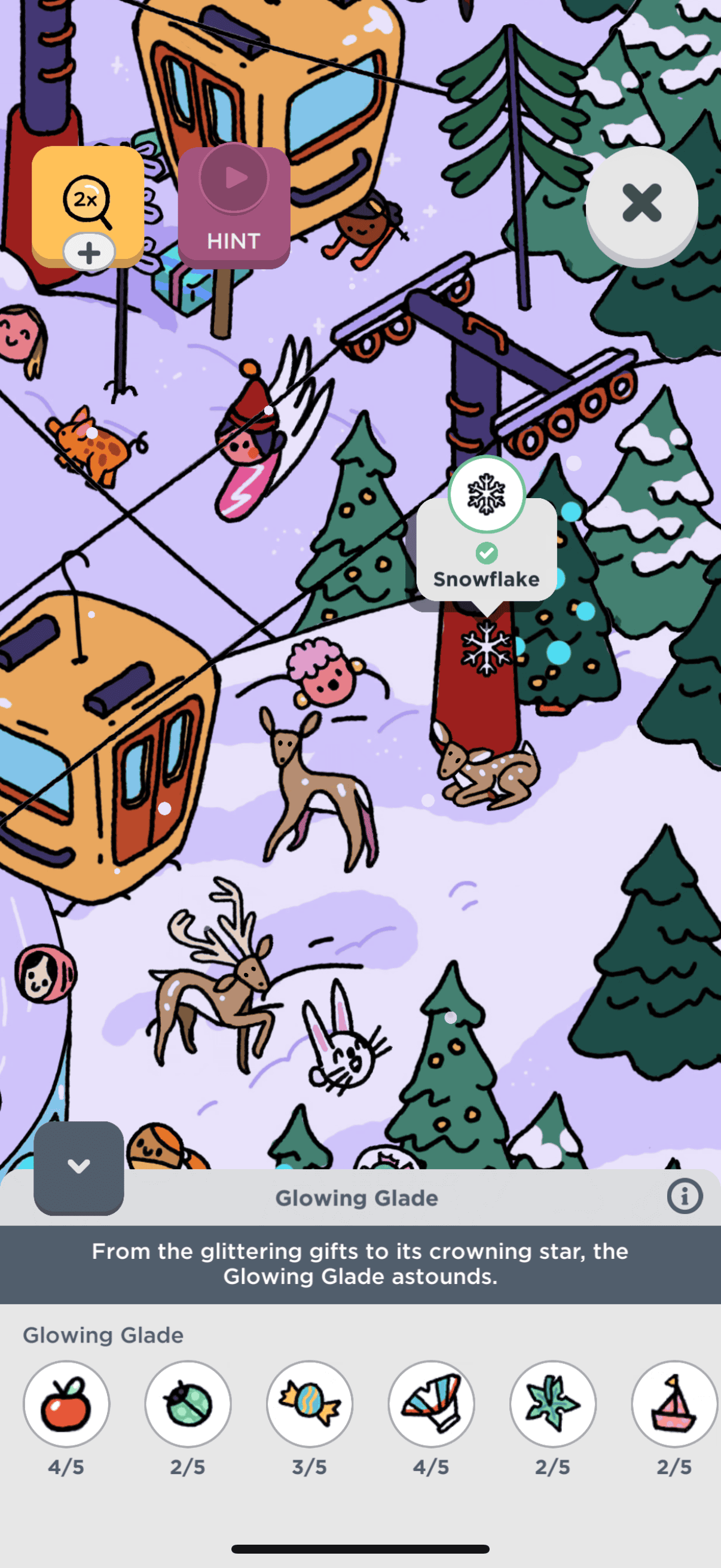
Task: Close the hidden object scene
Action: (641, 203)
